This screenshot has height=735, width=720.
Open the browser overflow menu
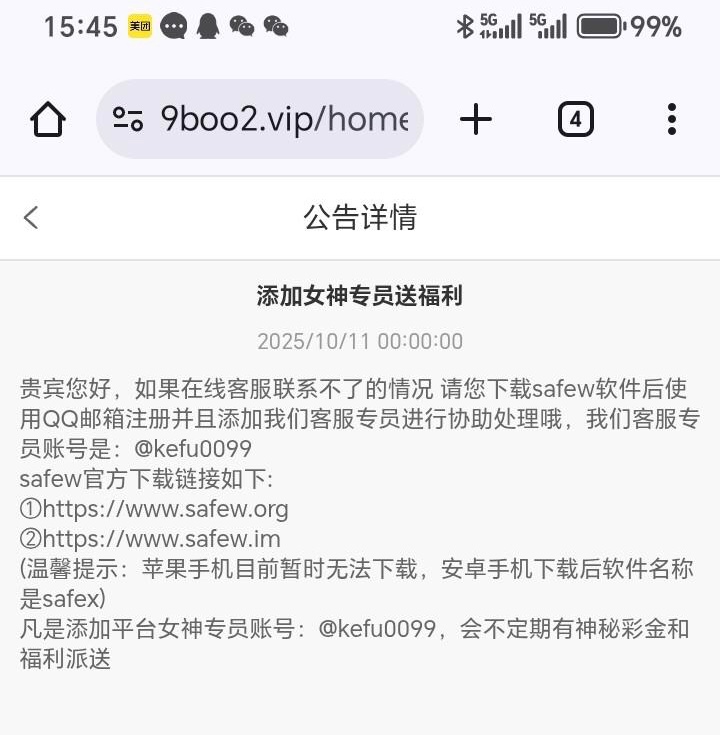click(x=672, y=120)
